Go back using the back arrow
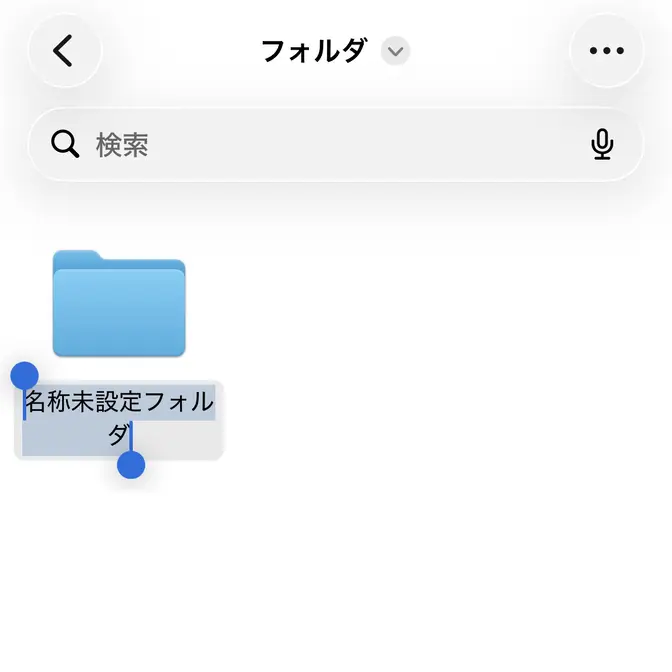This screenshot has width=672, height=672. tap(64, 51)
